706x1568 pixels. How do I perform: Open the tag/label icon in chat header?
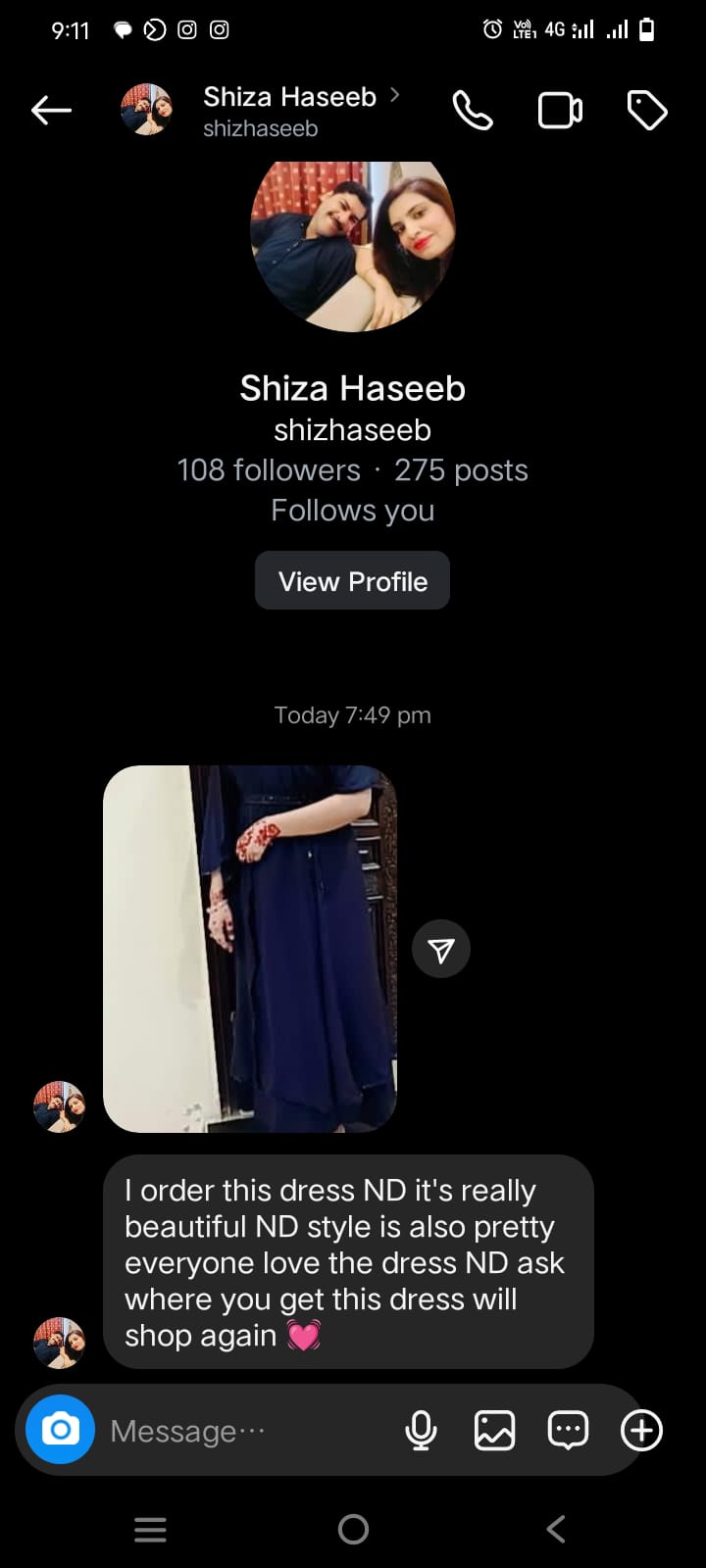point(646,110)
